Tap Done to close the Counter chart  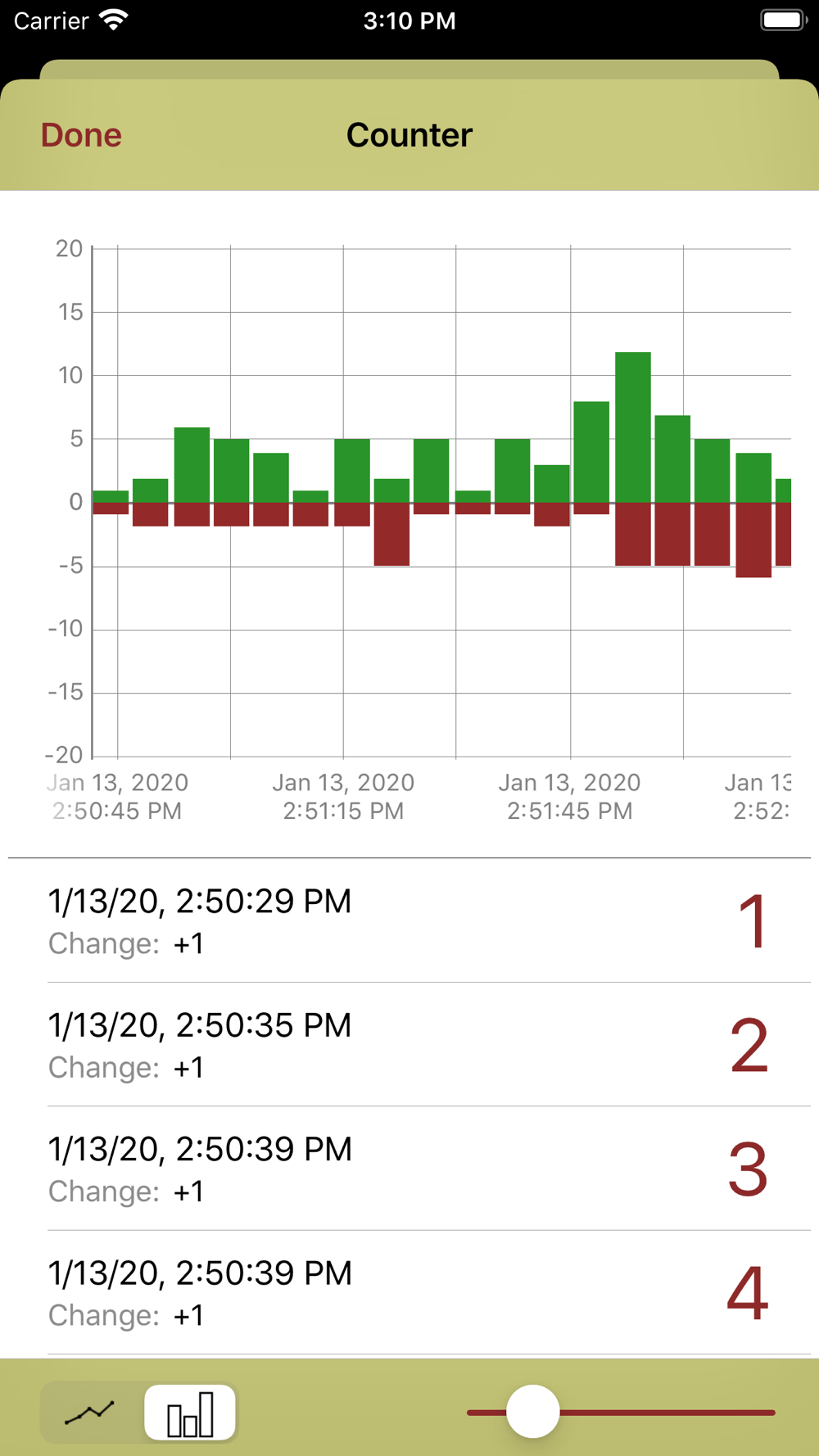coord(81,135)
